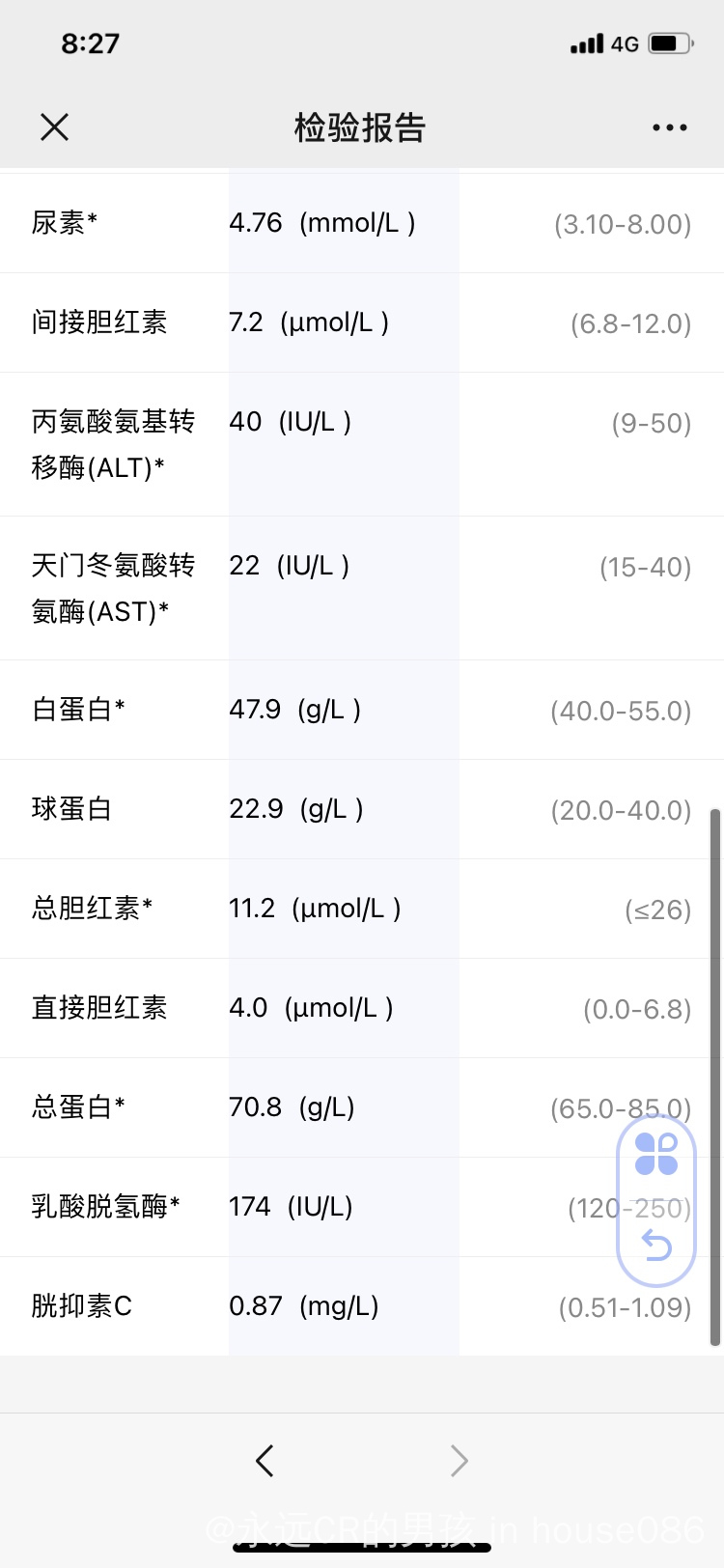Go back to the previous web page
The width and height of the screenshot is (724, 1568).
click(x=265, y=1461)
